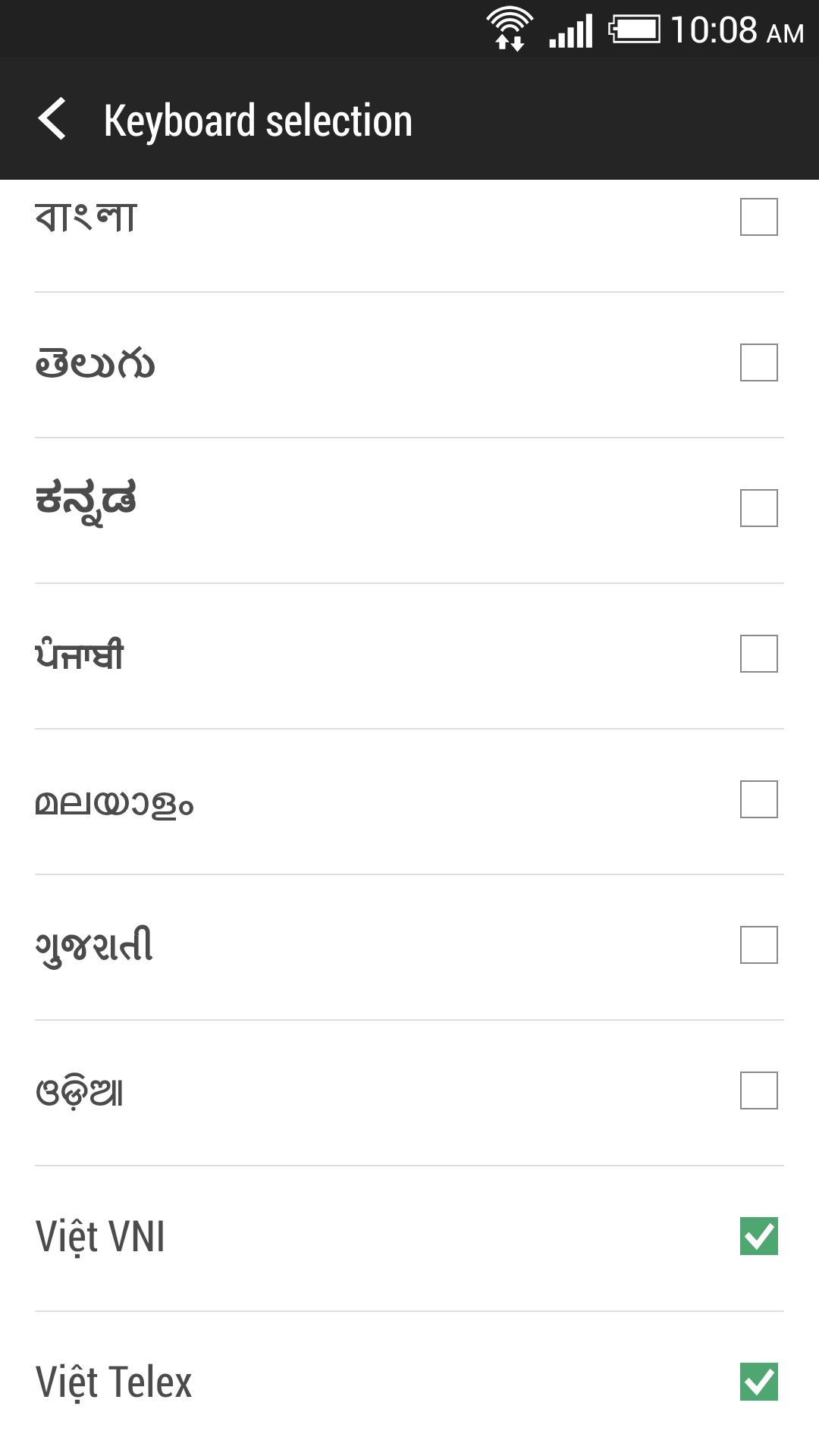Image resolution: width=819 pixels, height=1456 pixels.
Task: Enable the ଓଡ଼ିଆ keyboard checkbox
Action: pos(758,1090)
